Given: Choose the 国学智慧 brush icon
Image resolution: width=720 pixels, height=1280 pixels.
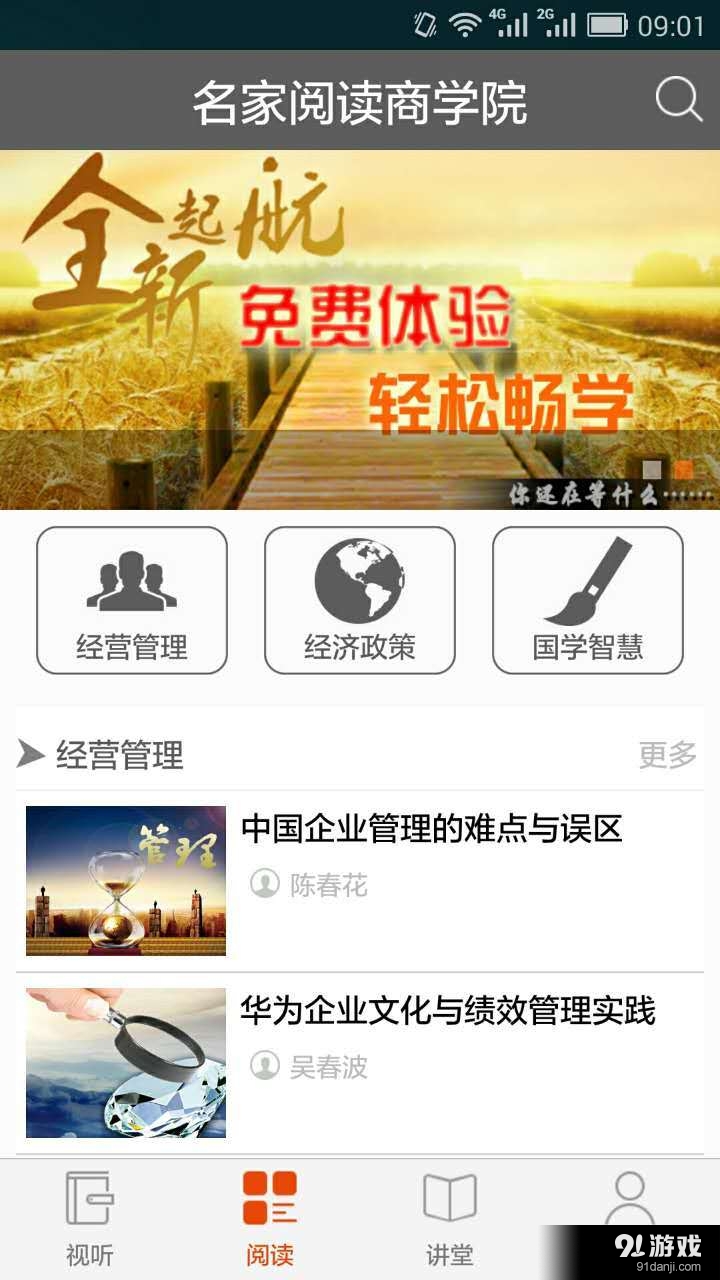Looking at the screenshot, I should [x=586, y=580].
